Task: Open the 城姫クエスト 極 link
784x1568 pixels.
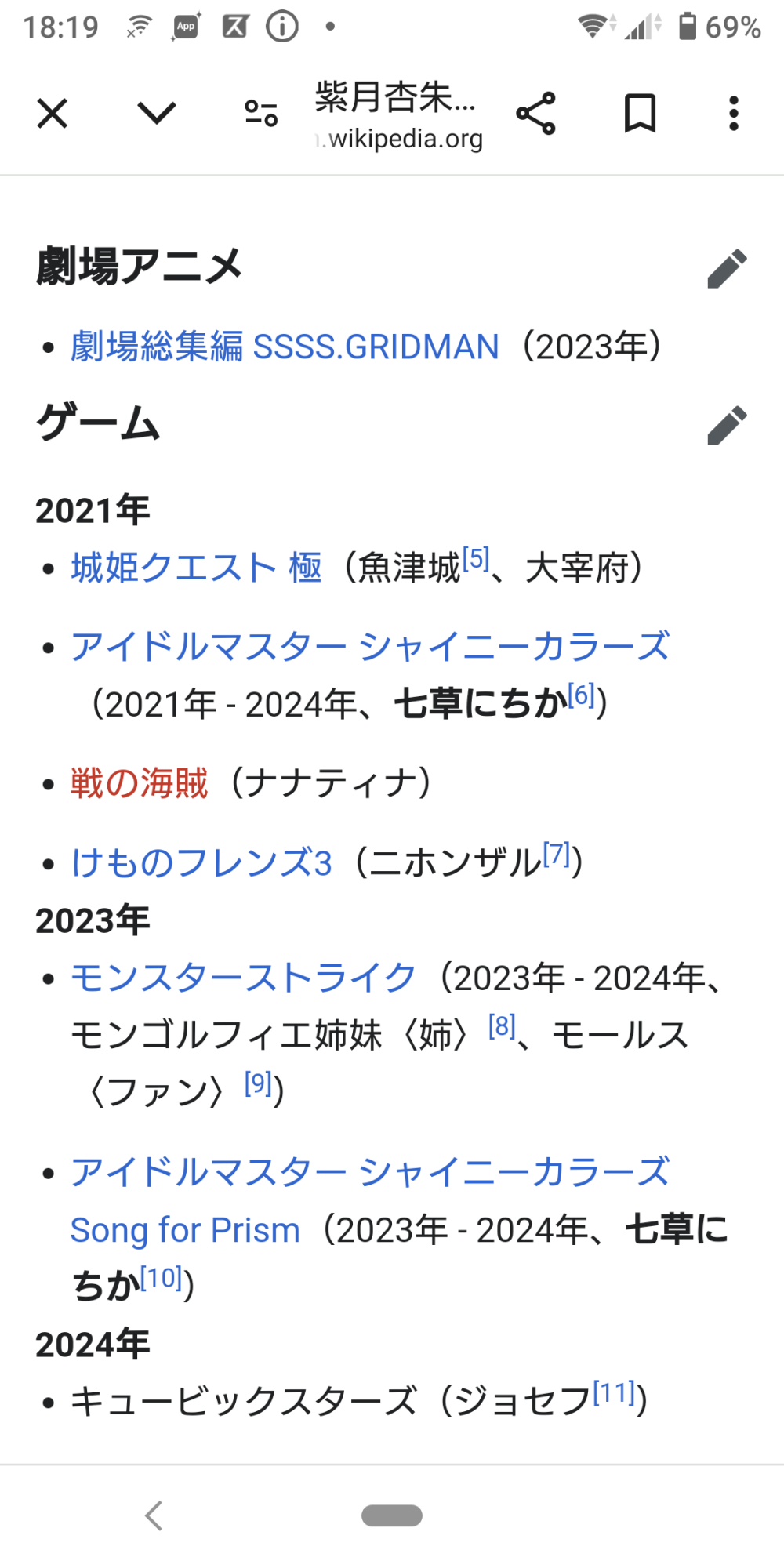Action: (x=196, y=568)
